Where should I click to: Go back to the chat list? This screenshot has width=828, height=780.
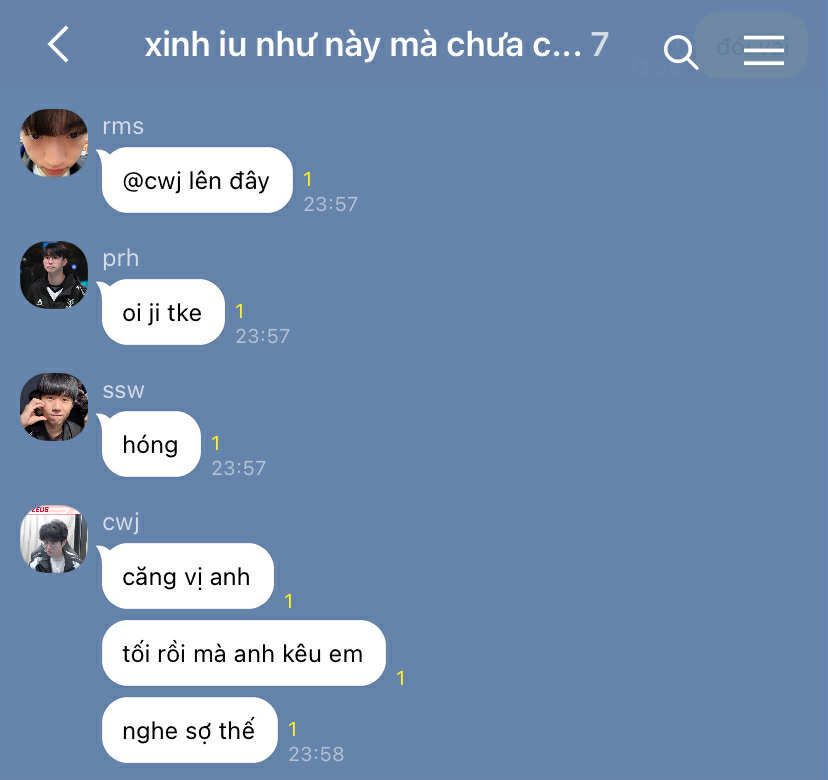pyautogui.click(x=59, y=45)
